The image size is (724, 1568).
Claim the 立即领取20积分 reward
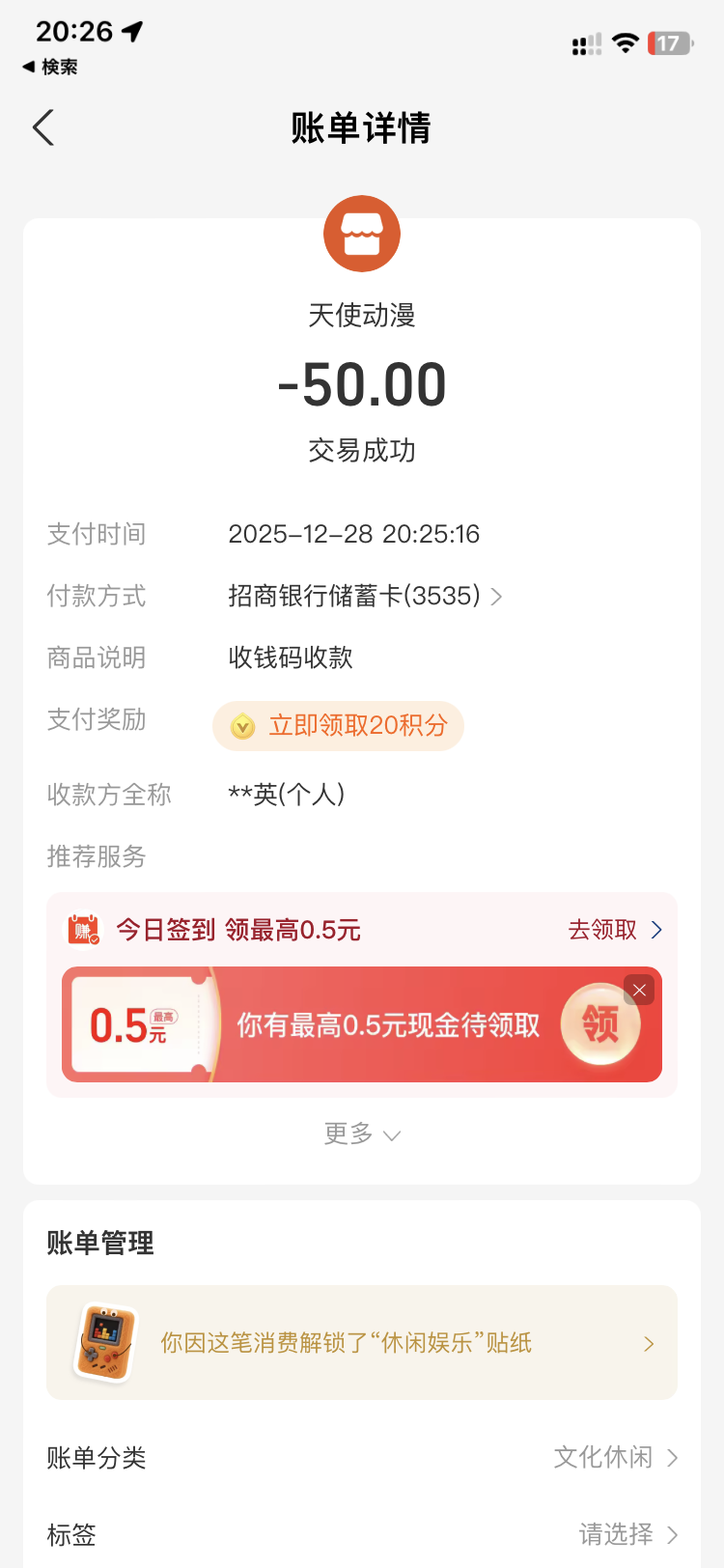point(339,726)
